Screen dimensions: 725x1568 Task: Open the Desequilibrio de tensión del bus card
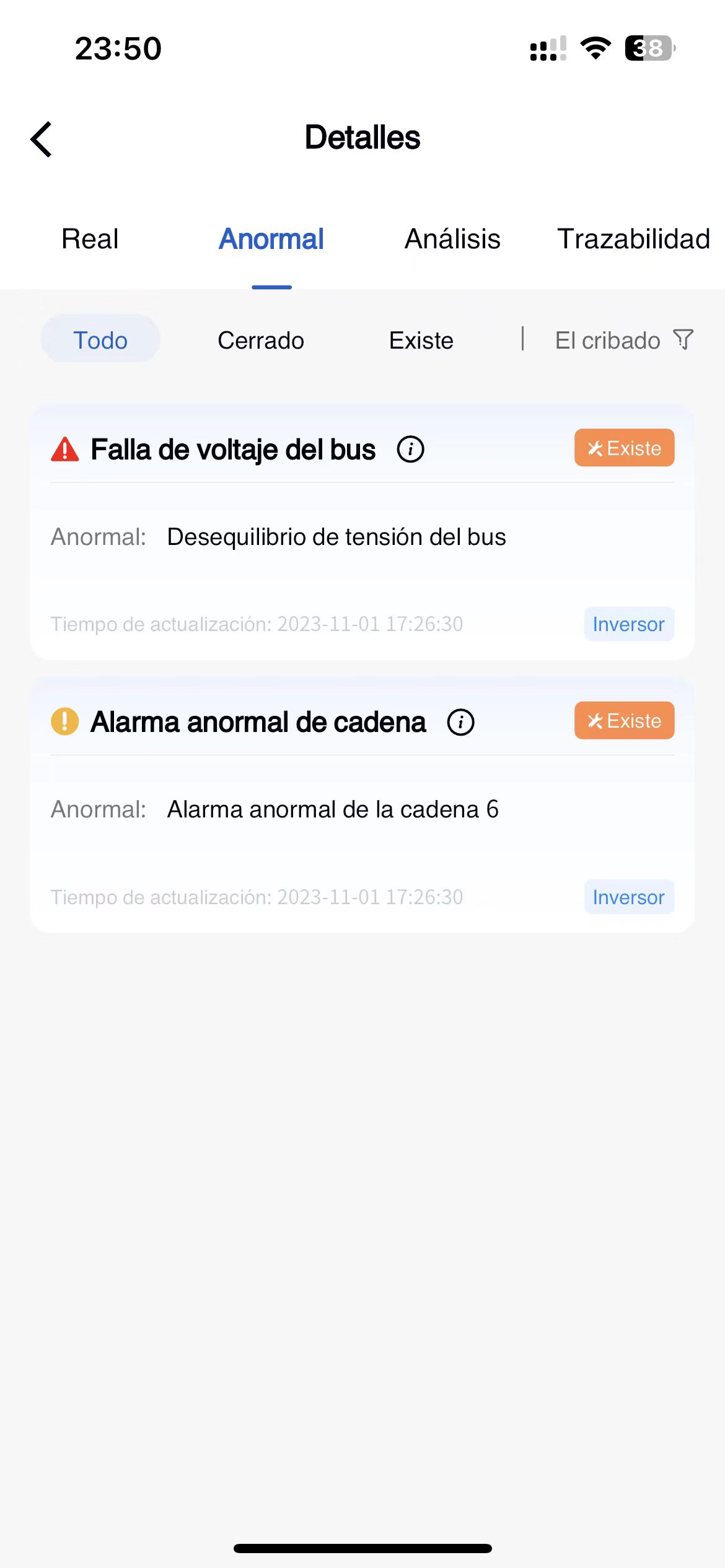point(362,532)
